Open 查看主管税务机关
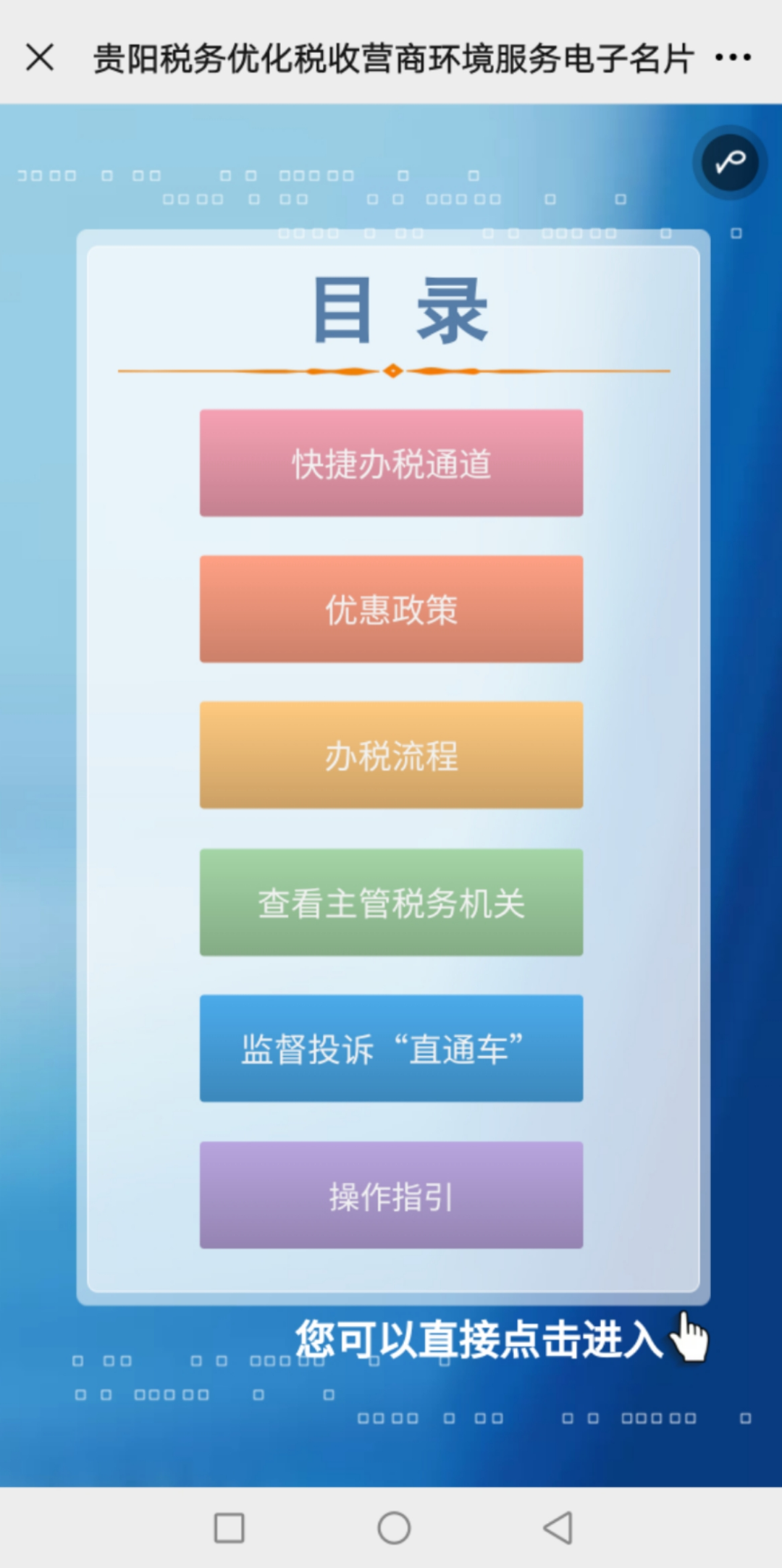 [x=391, y=903]
